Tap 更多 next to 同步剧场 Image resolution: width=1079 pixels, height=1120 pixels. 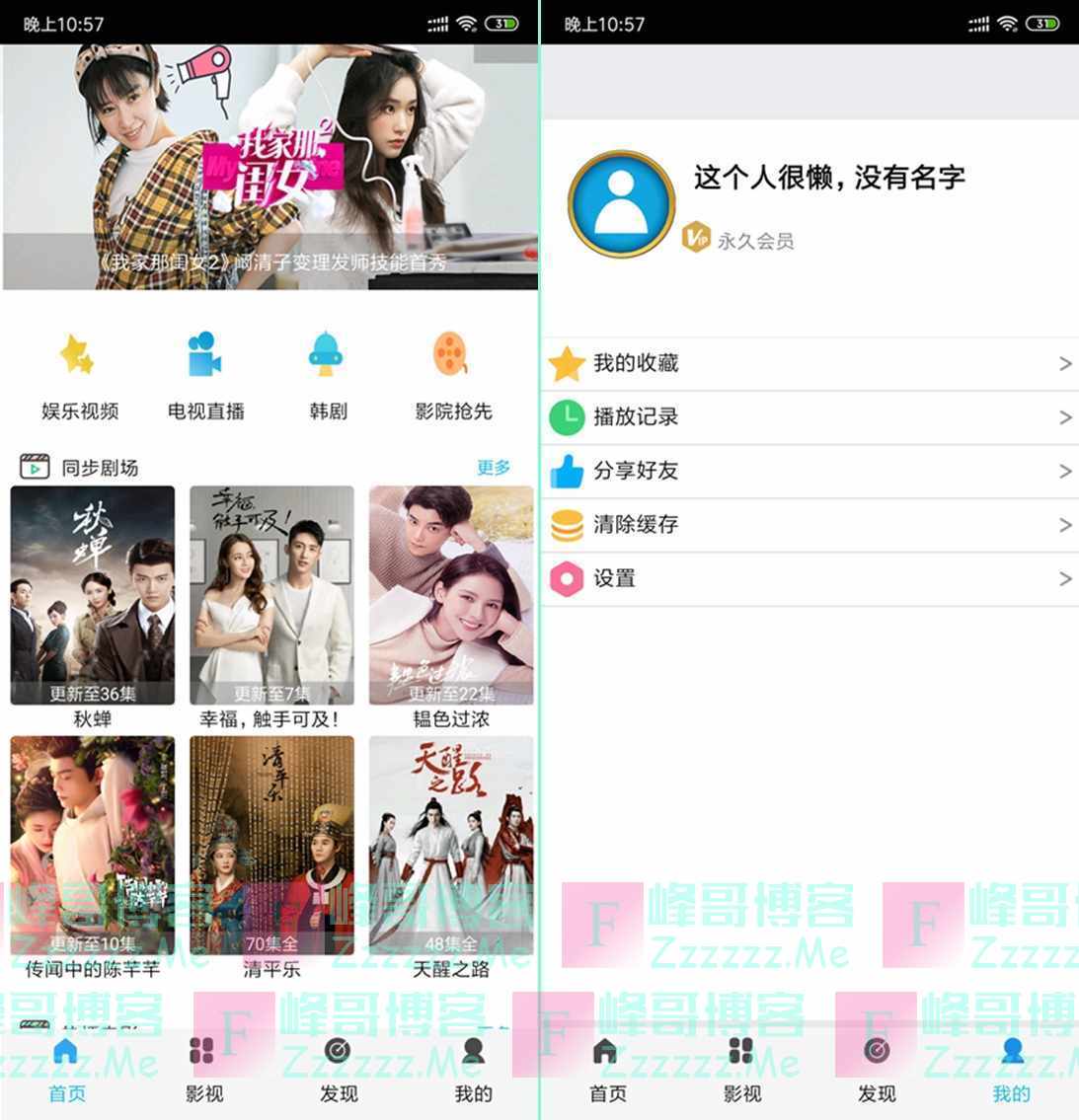click(494, 468)
